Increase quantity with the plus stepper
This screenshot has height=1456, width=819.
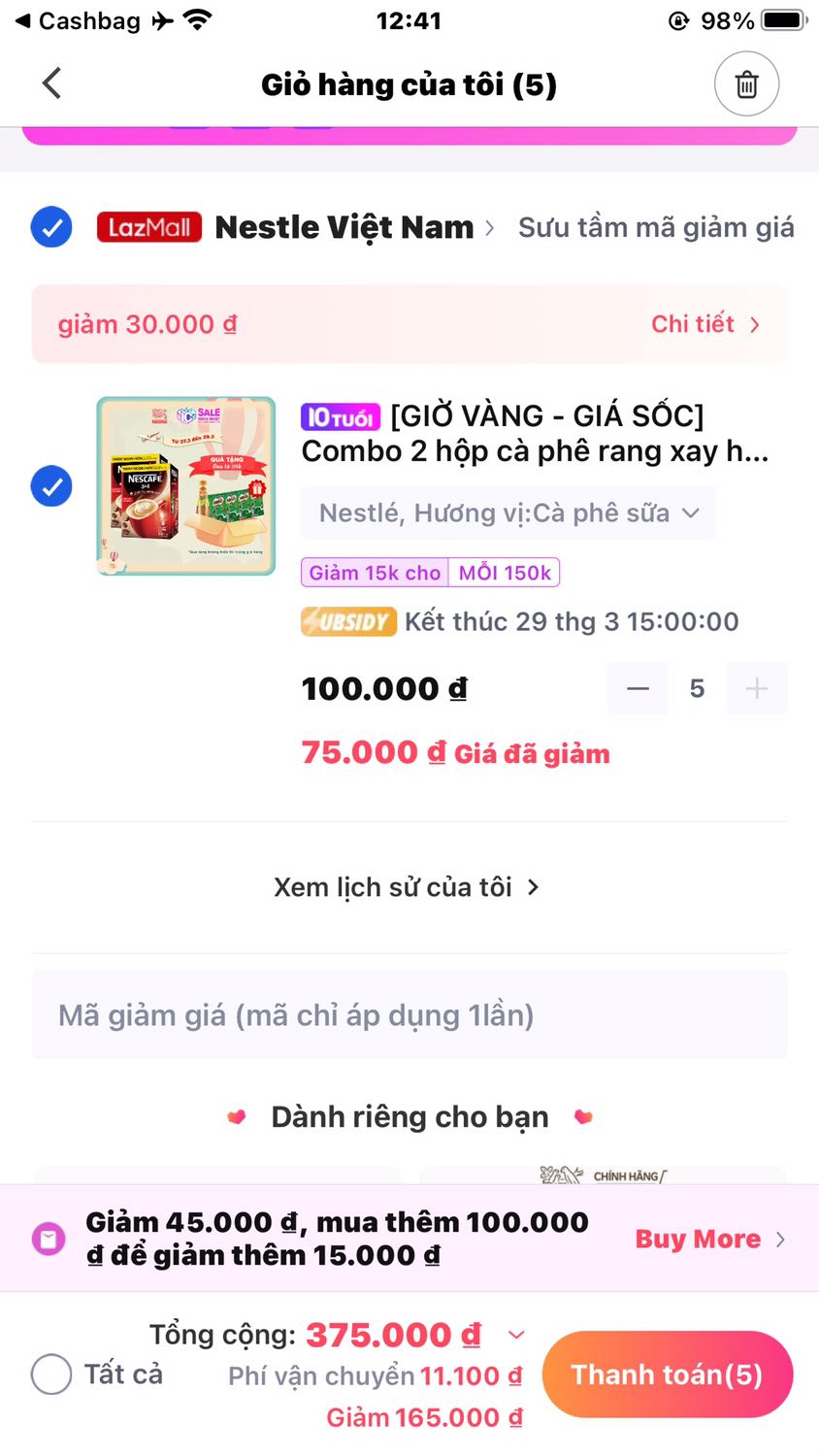click(x=756, y=688)
